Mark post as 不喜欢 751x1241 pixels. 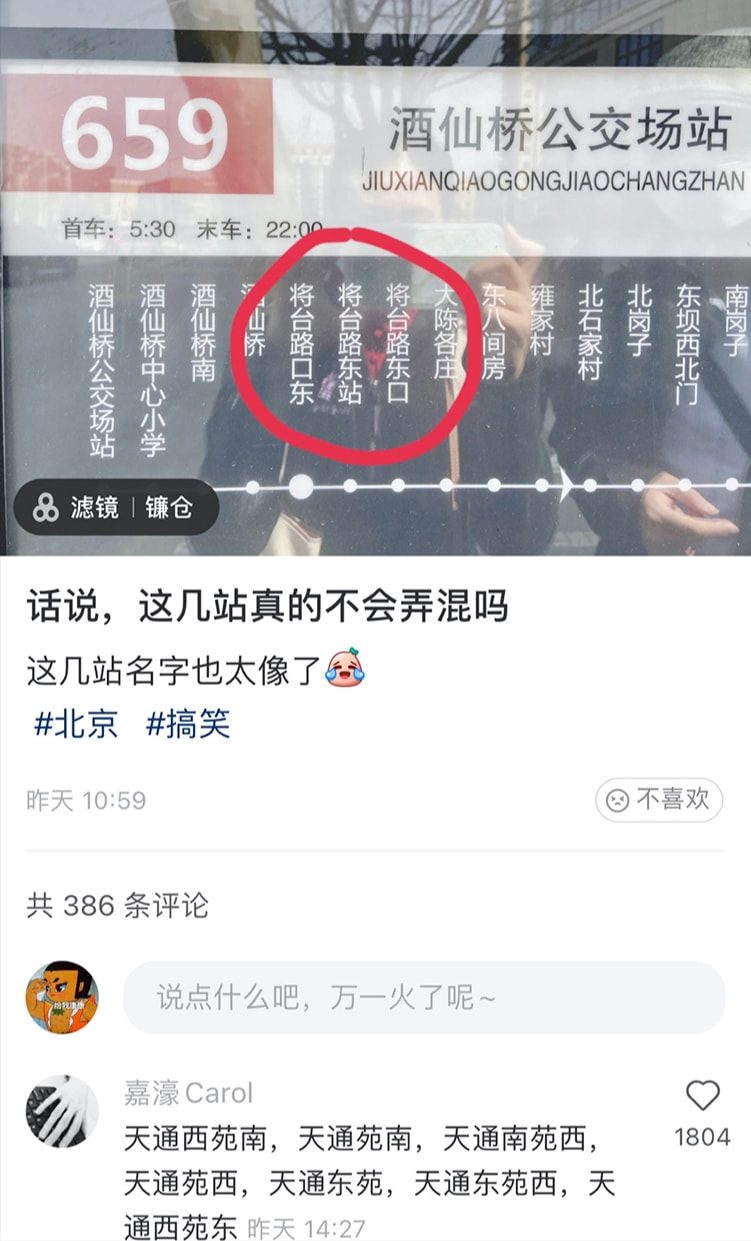point(659,800)
